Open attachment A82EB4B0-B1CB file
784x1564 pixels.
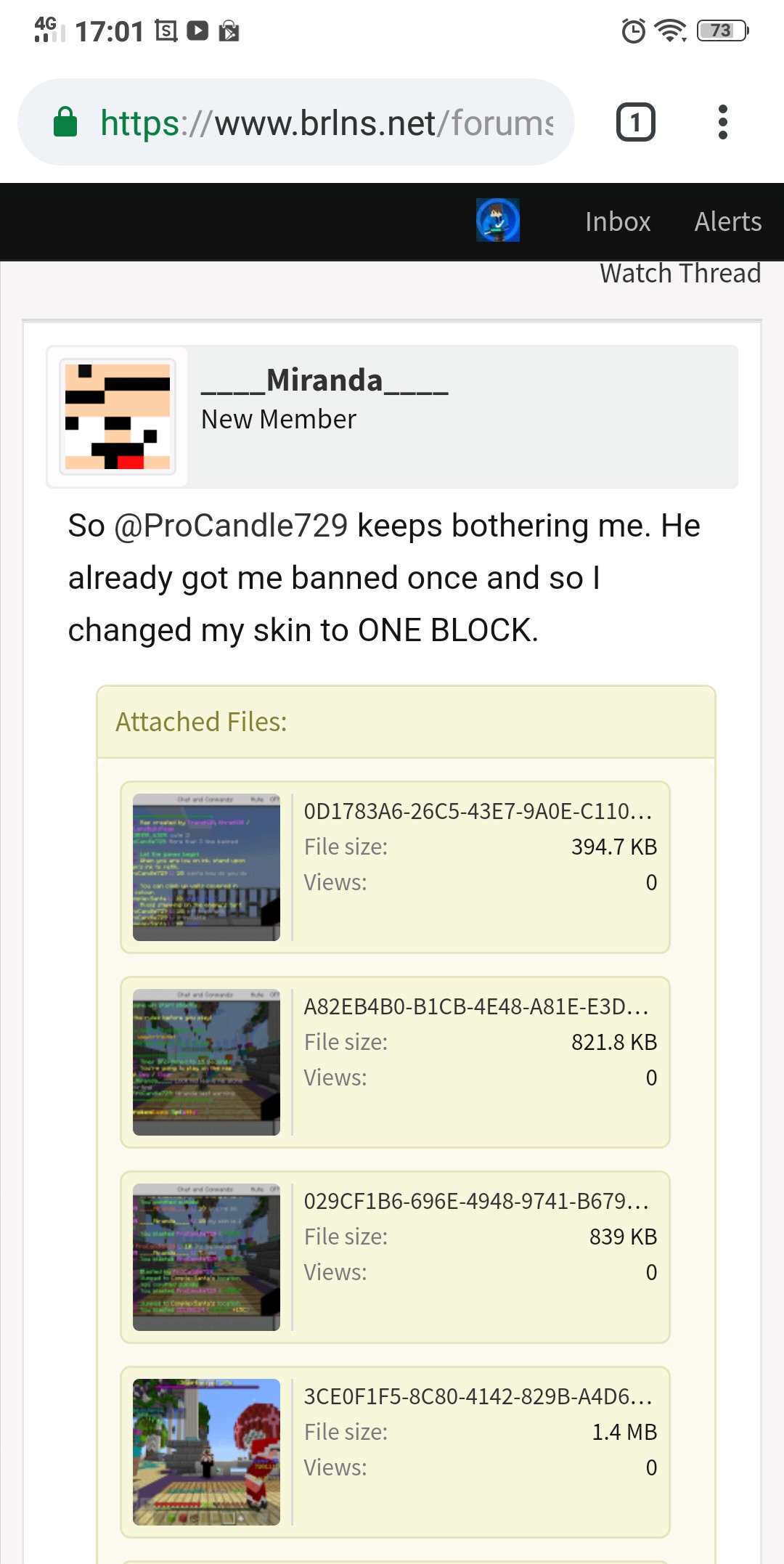coord(476,1006)
